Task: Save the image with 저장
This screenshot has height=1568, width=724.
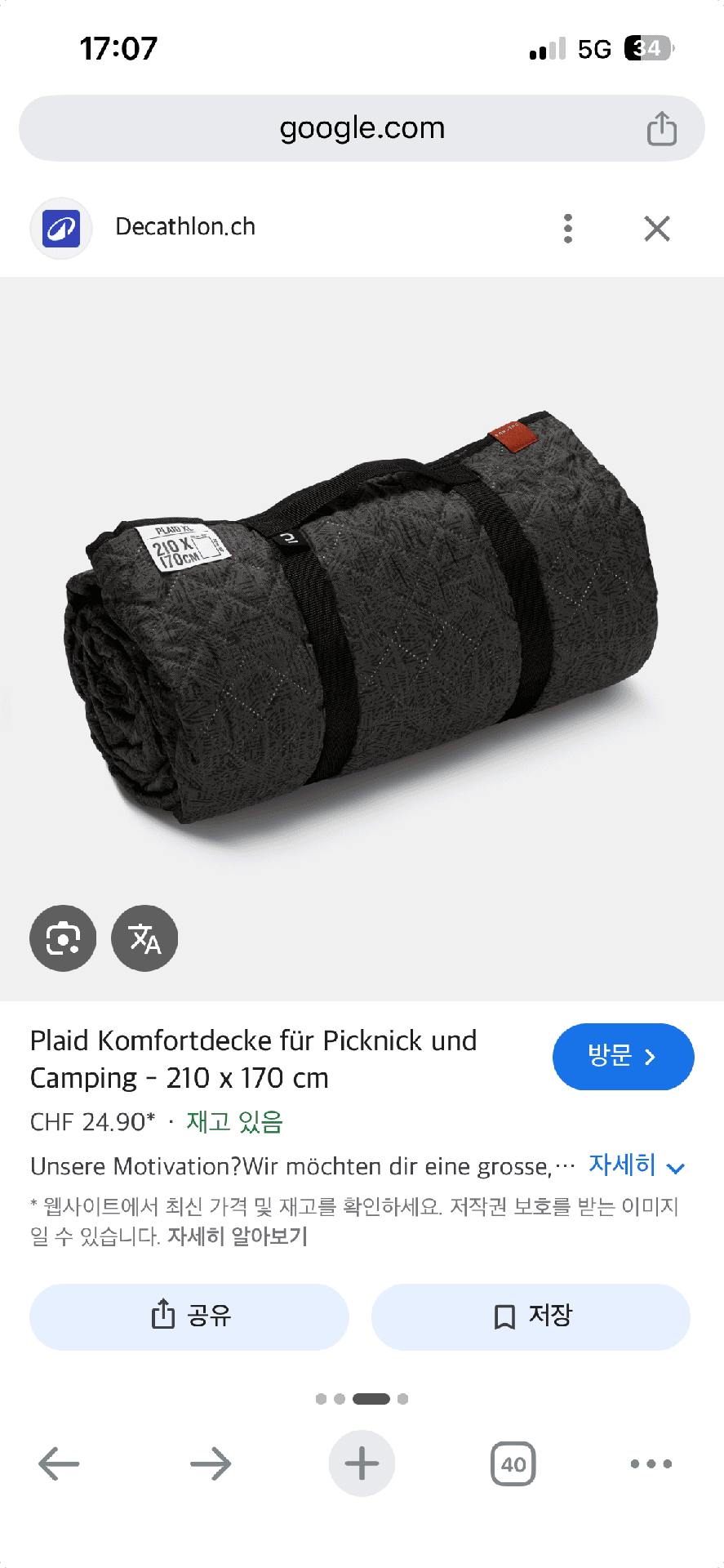Action: (x=531, y=1316)
